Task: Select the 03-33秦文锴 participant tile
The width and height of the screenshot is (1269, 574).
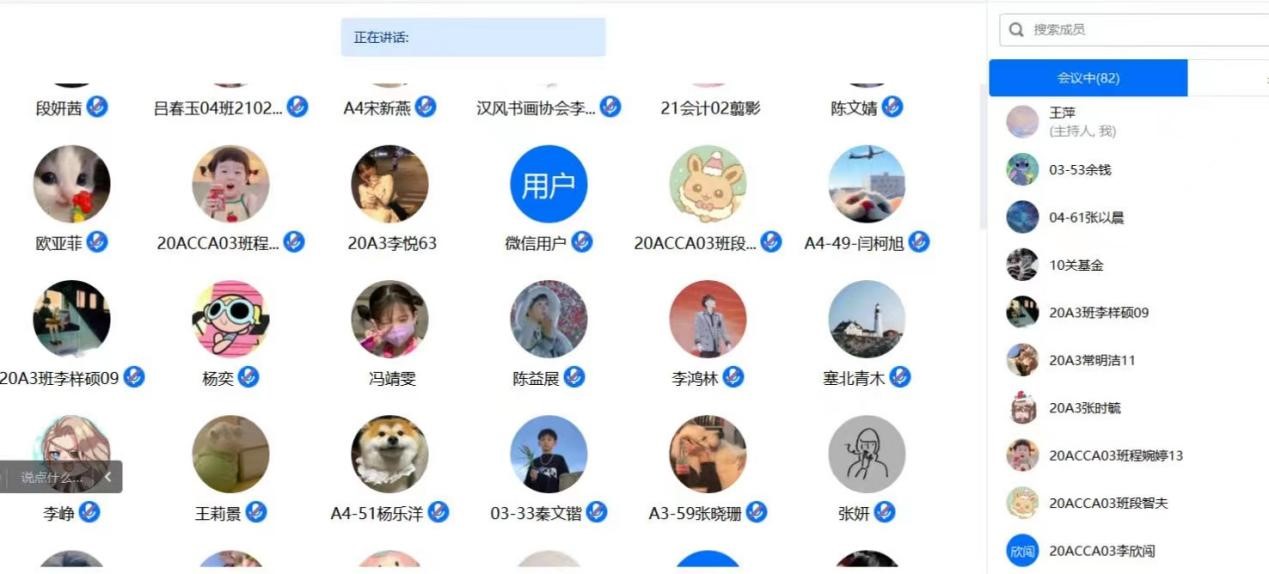Action: pyautogui.click(x=548, y=455)
